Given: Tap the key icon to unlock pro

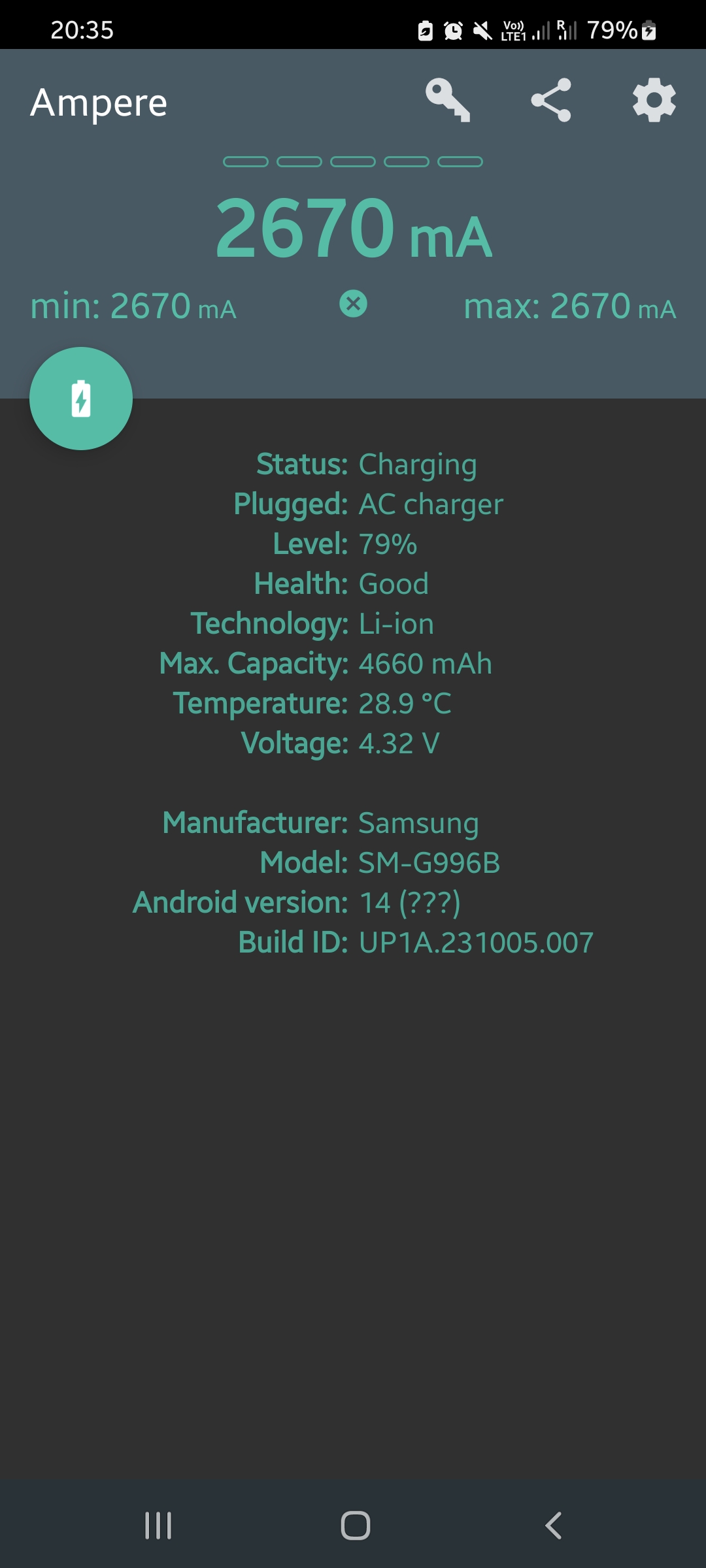Looking at the screenshot, I should pos(448,100).
